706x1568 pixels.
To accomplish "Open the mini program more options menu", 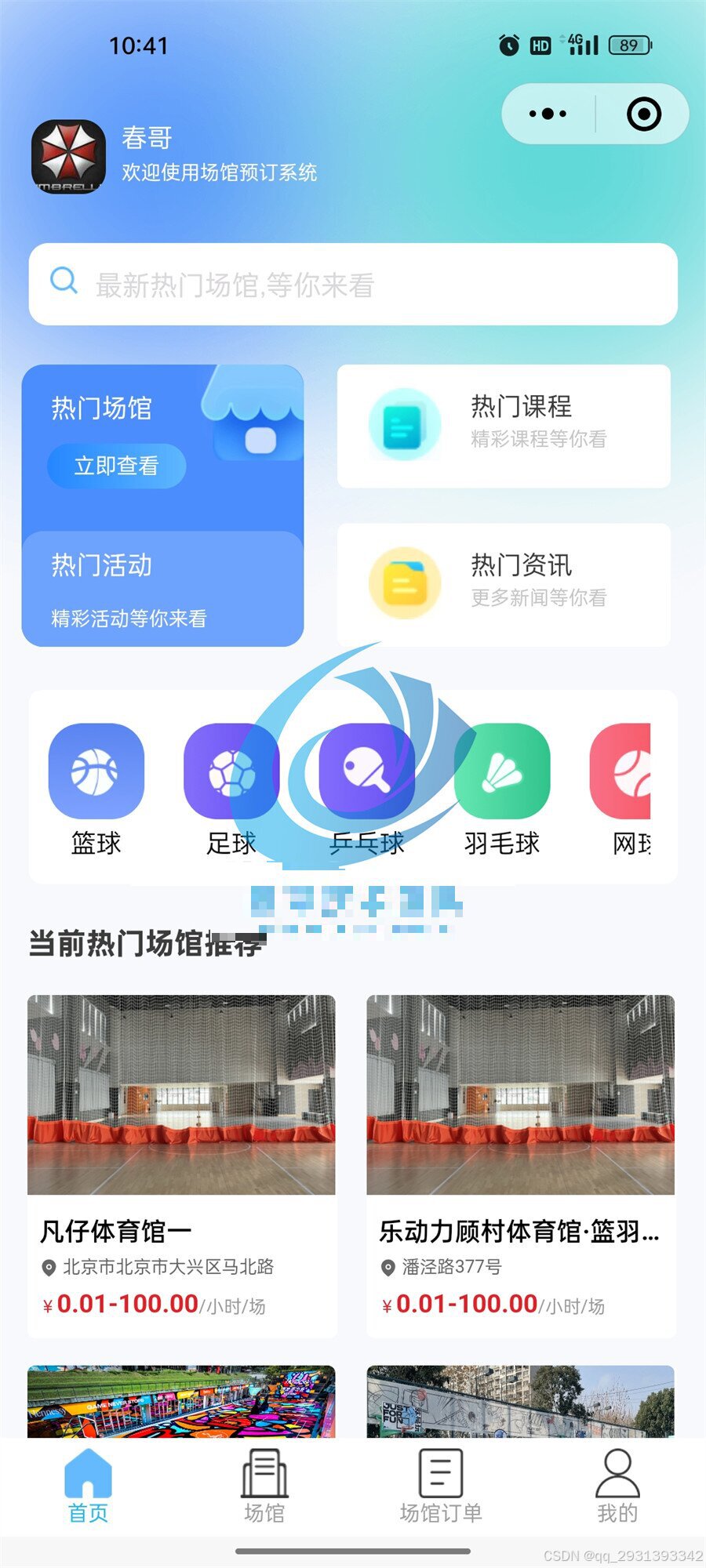I will coord(548,114).
